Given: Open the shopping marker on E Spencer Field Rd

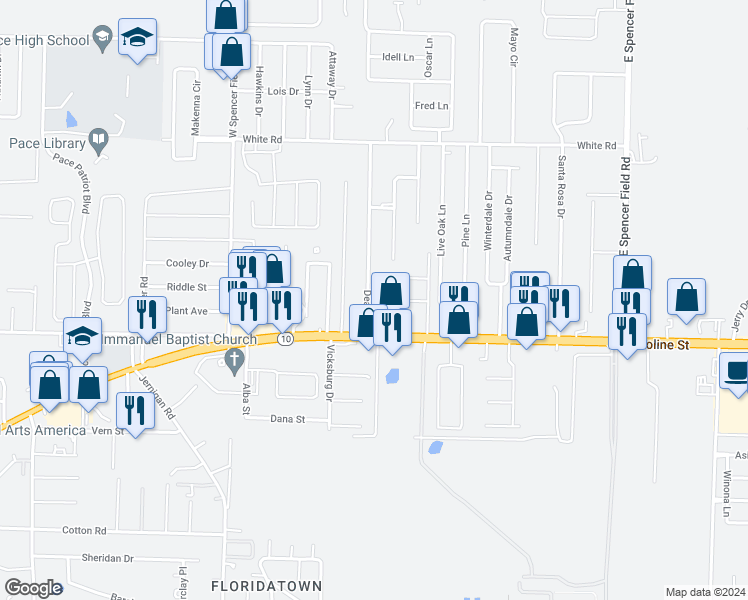Looking at the screenshot, I should (633, 274).
